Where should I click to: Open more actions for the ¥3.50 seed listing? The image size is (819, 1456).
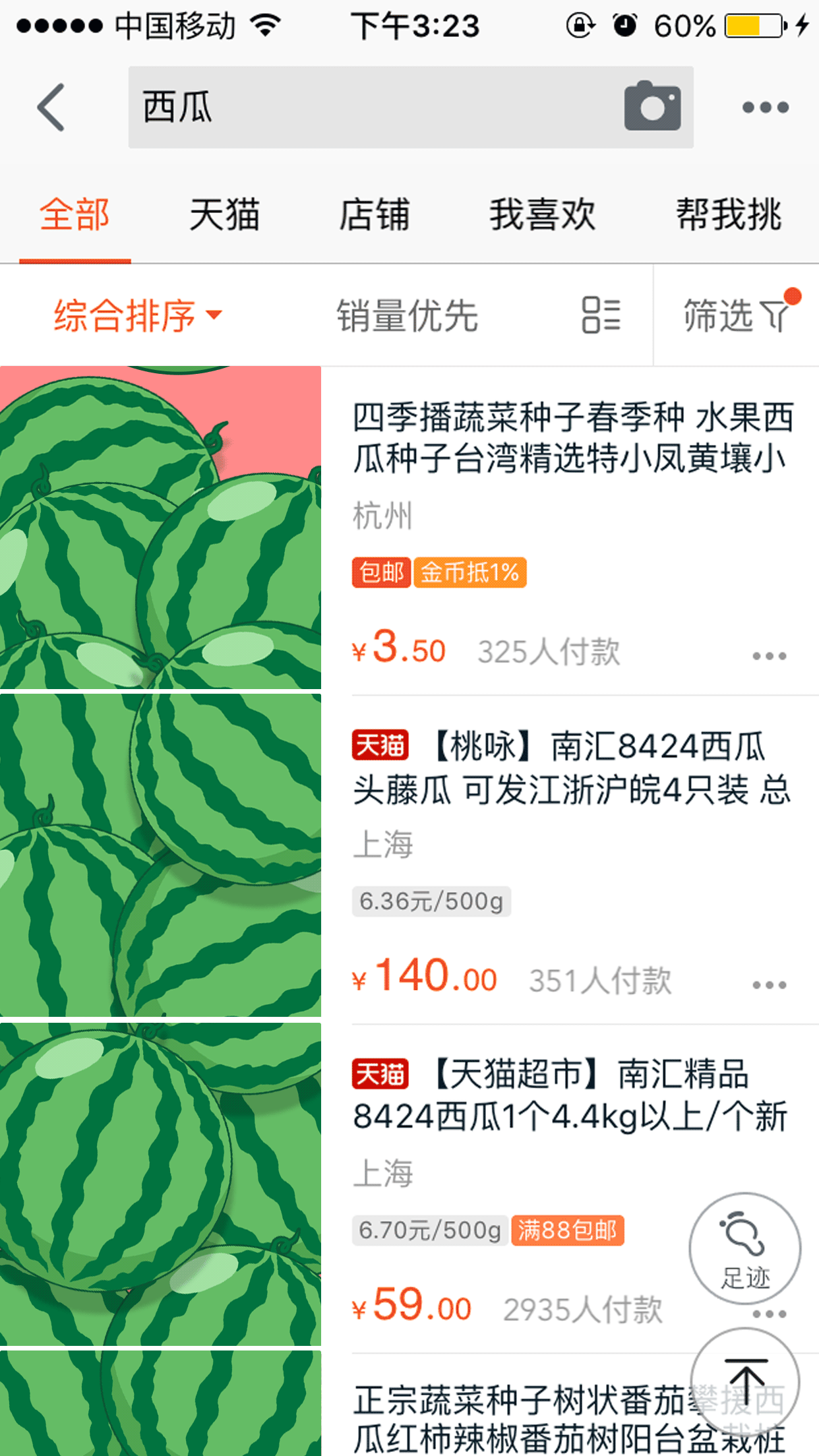pos(769,653)
